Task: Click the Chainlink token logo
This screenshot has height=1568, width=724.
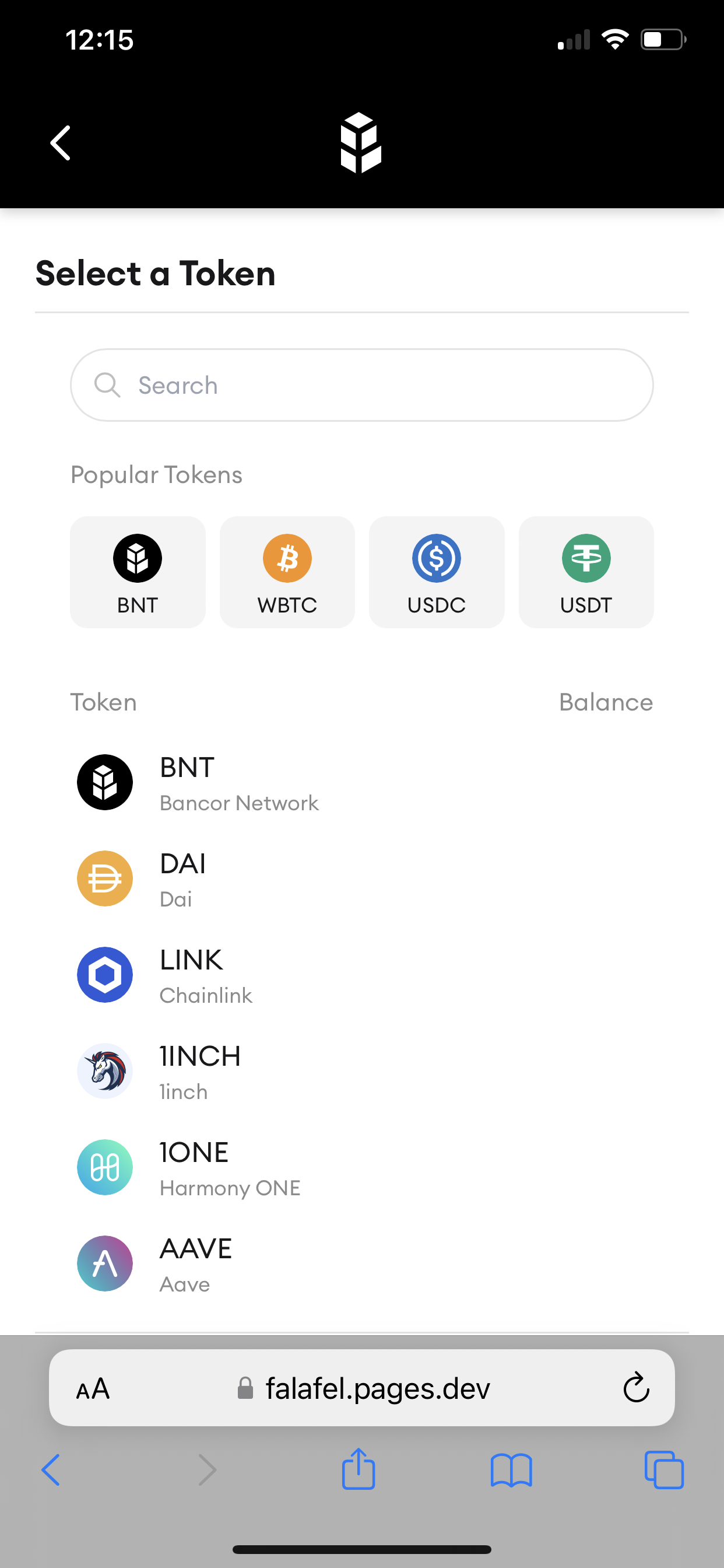Action: point(105,975)
